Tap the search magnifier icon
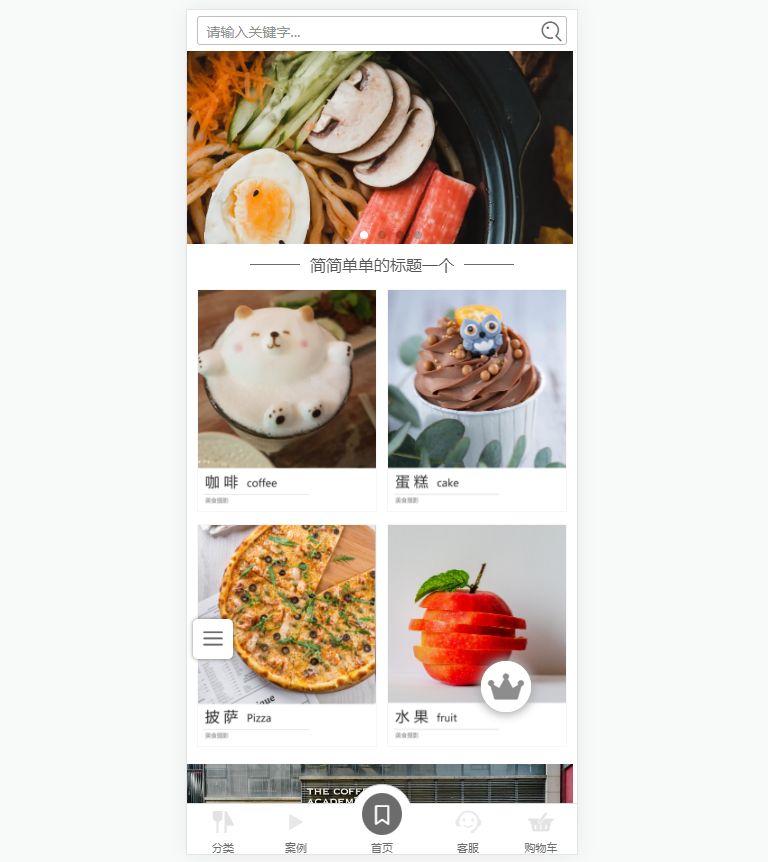 click(551, 31)
